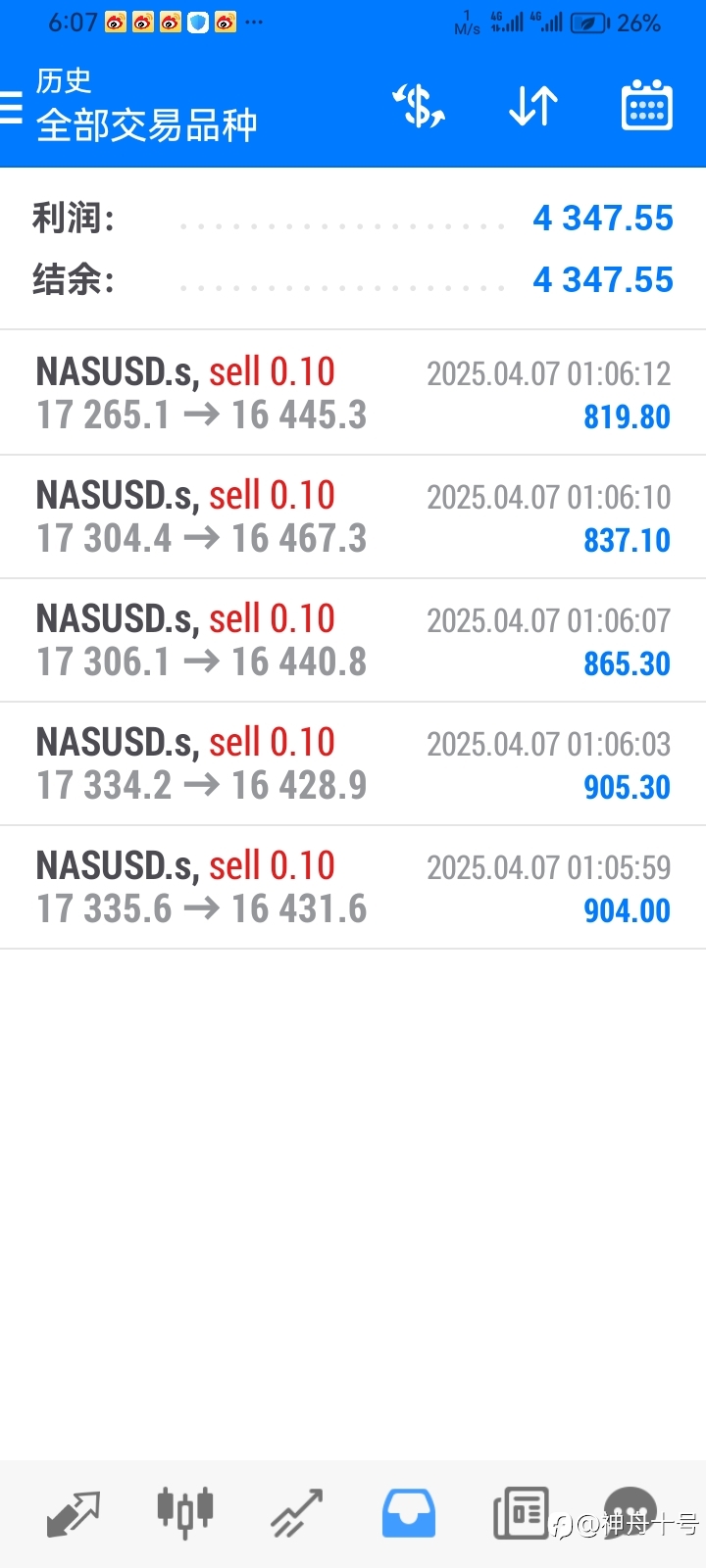Image resolution: width=706 pixels, height=1568 pixels.
Task: Open the hamburger drawer menu
Action: click(10, 107)
